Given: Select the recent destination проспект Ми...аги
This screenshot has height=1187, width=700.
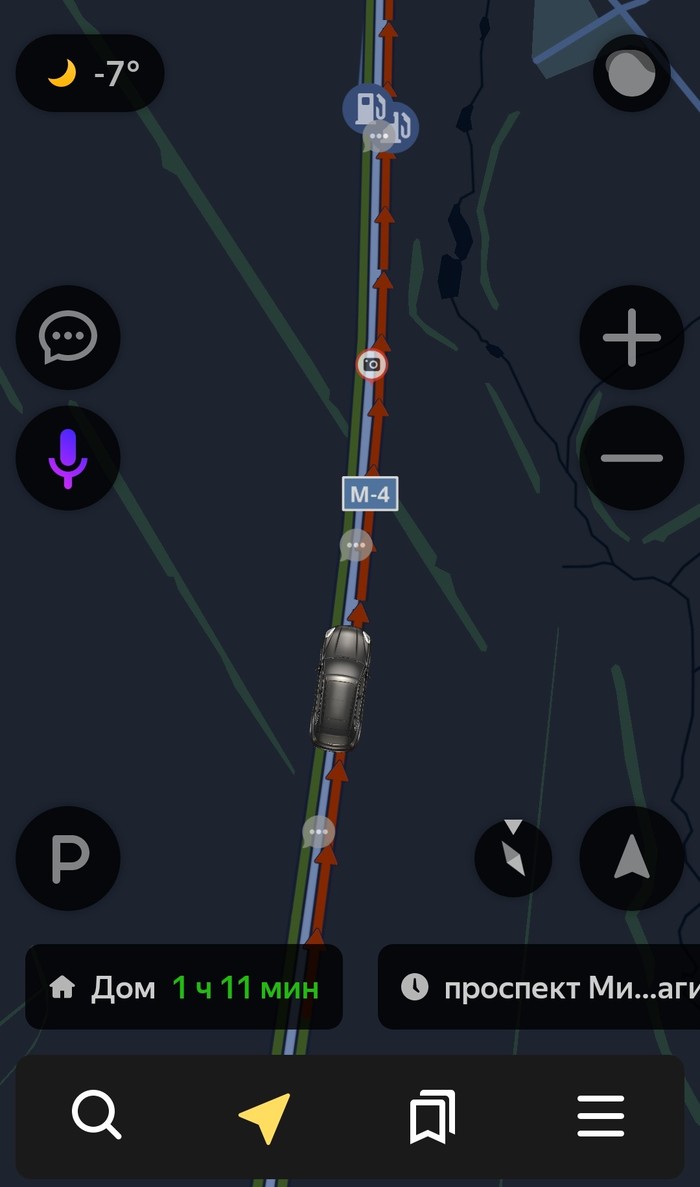Looking at the screenshot, I should coord(540,988).
